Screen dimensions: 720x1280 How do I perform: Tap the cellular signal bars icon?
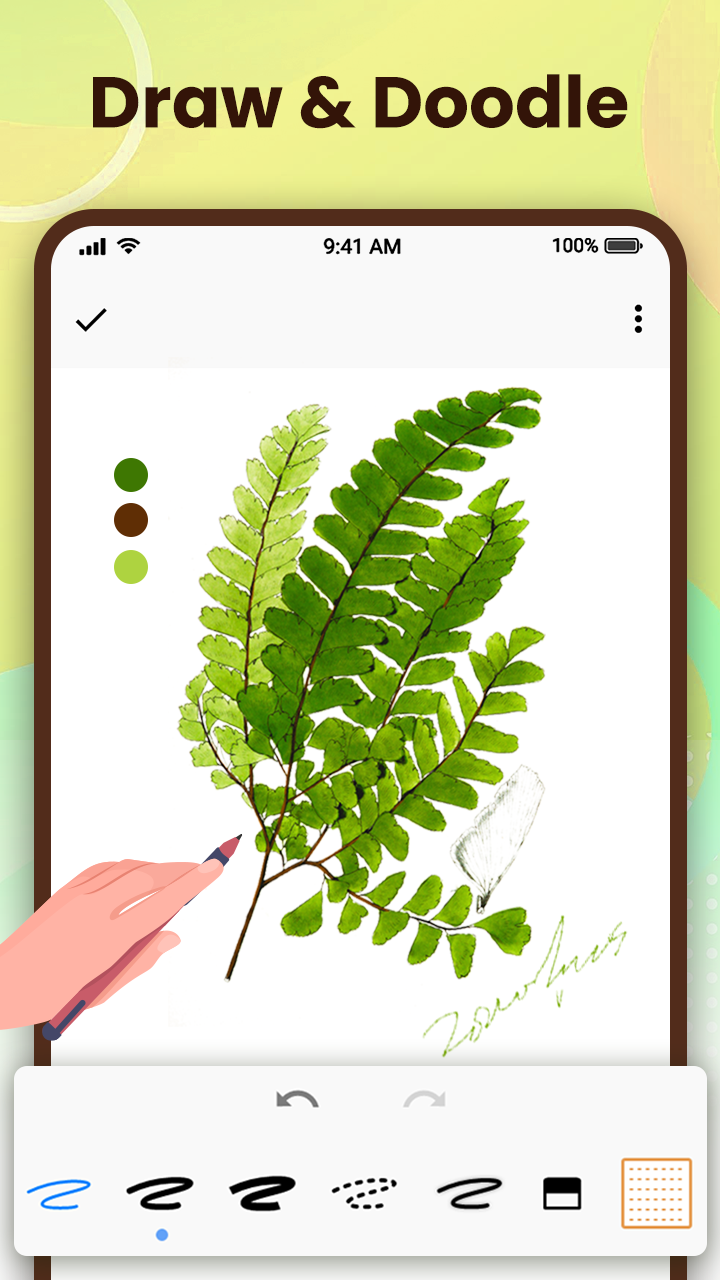tap(92, 246)
